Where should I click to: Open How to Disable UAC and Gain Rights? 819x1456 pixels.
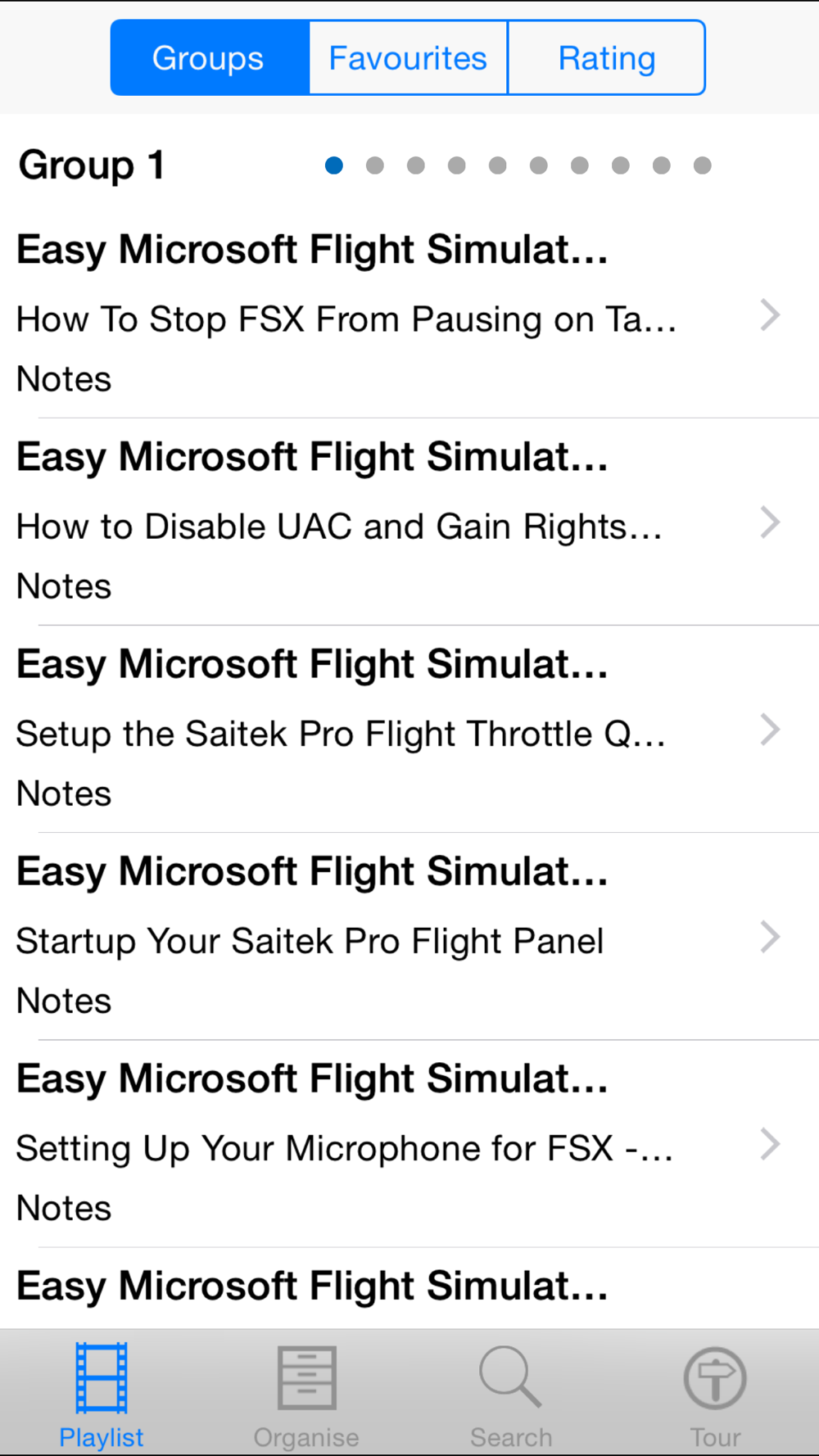409,522
